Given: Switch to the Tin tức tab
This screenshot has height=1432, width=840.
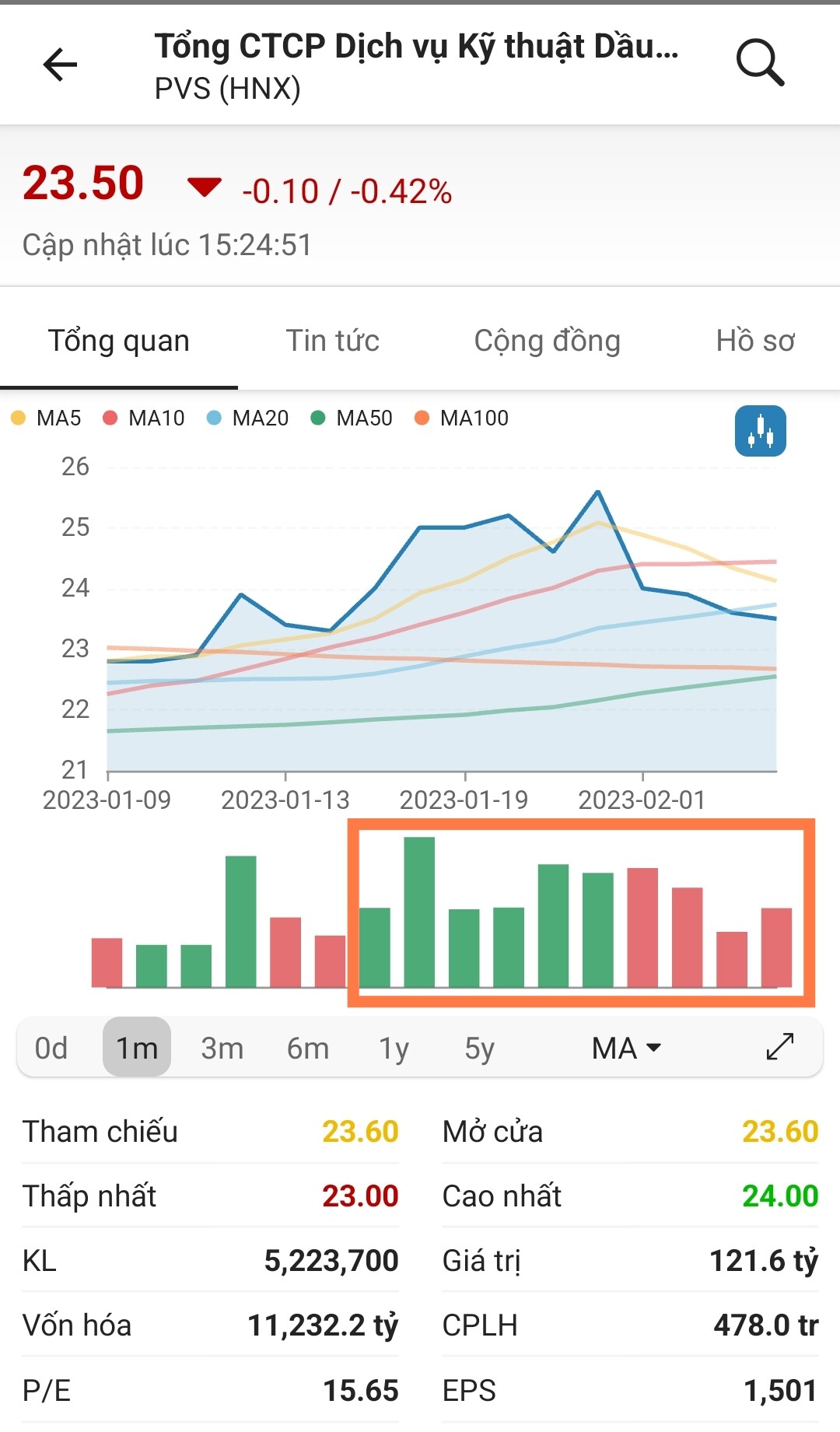Looking at the screenshot, I should click(332, 341).
